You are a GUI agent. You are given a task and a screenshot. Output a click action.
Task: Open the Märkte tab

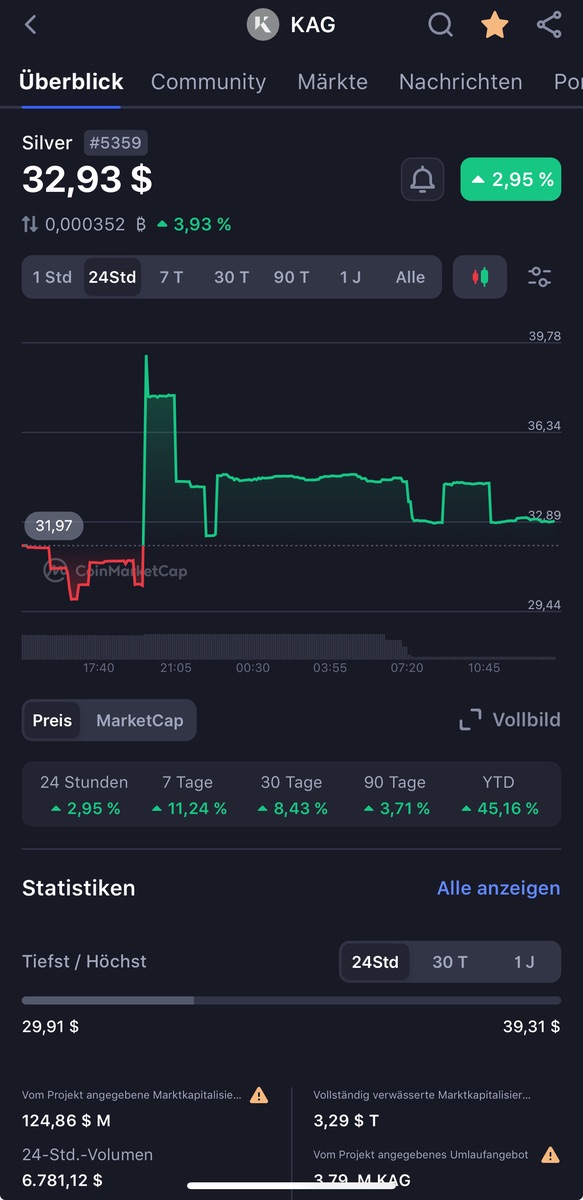click(x=332, y=82)
